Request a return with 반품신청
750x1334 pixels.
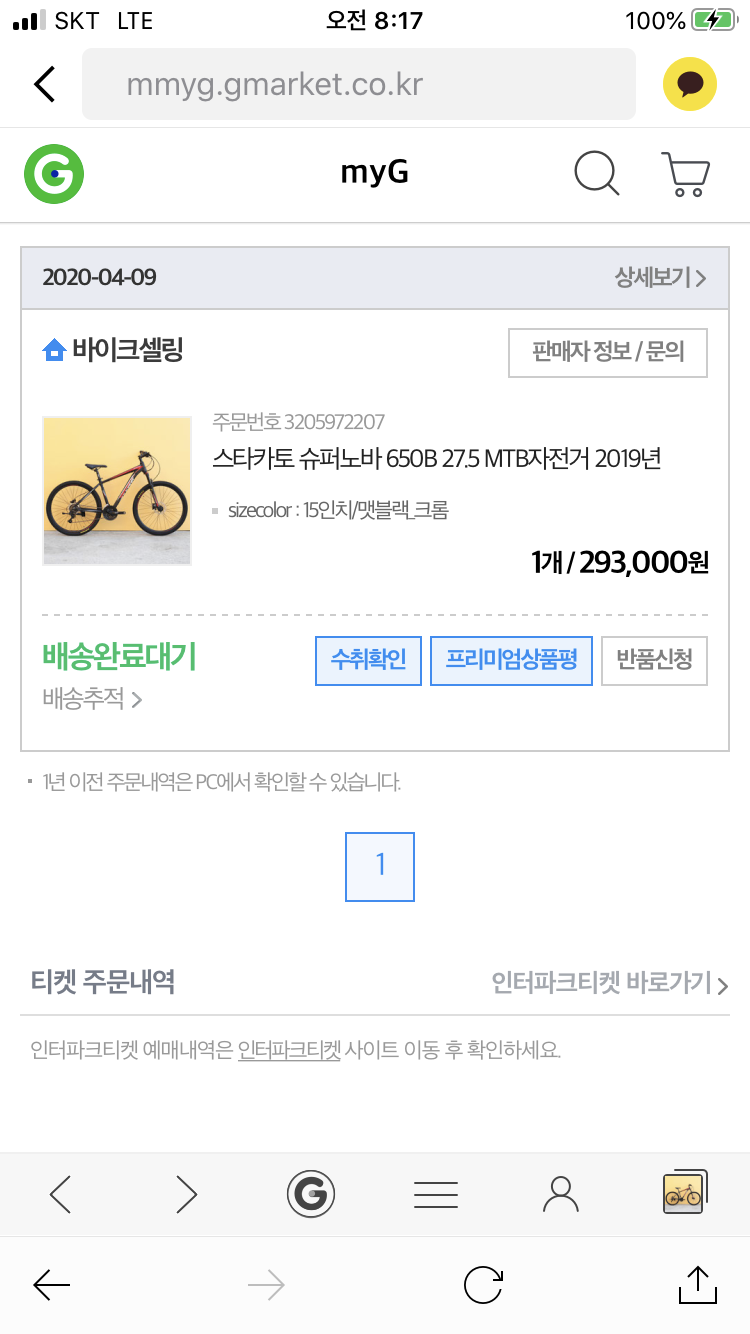tap(654, 661)
